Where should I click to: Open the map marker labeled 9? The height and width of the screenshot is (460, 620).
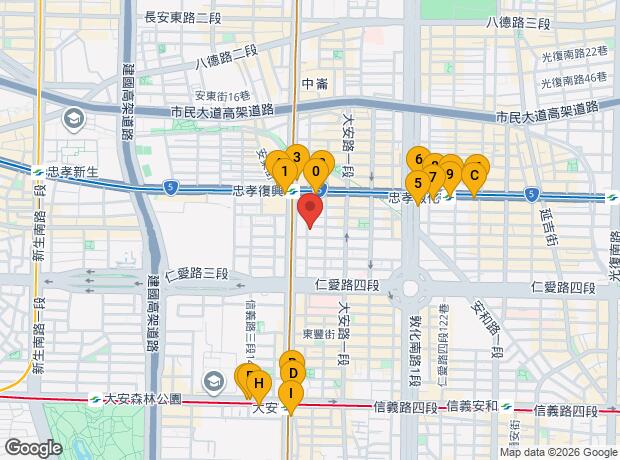(450, 175)
